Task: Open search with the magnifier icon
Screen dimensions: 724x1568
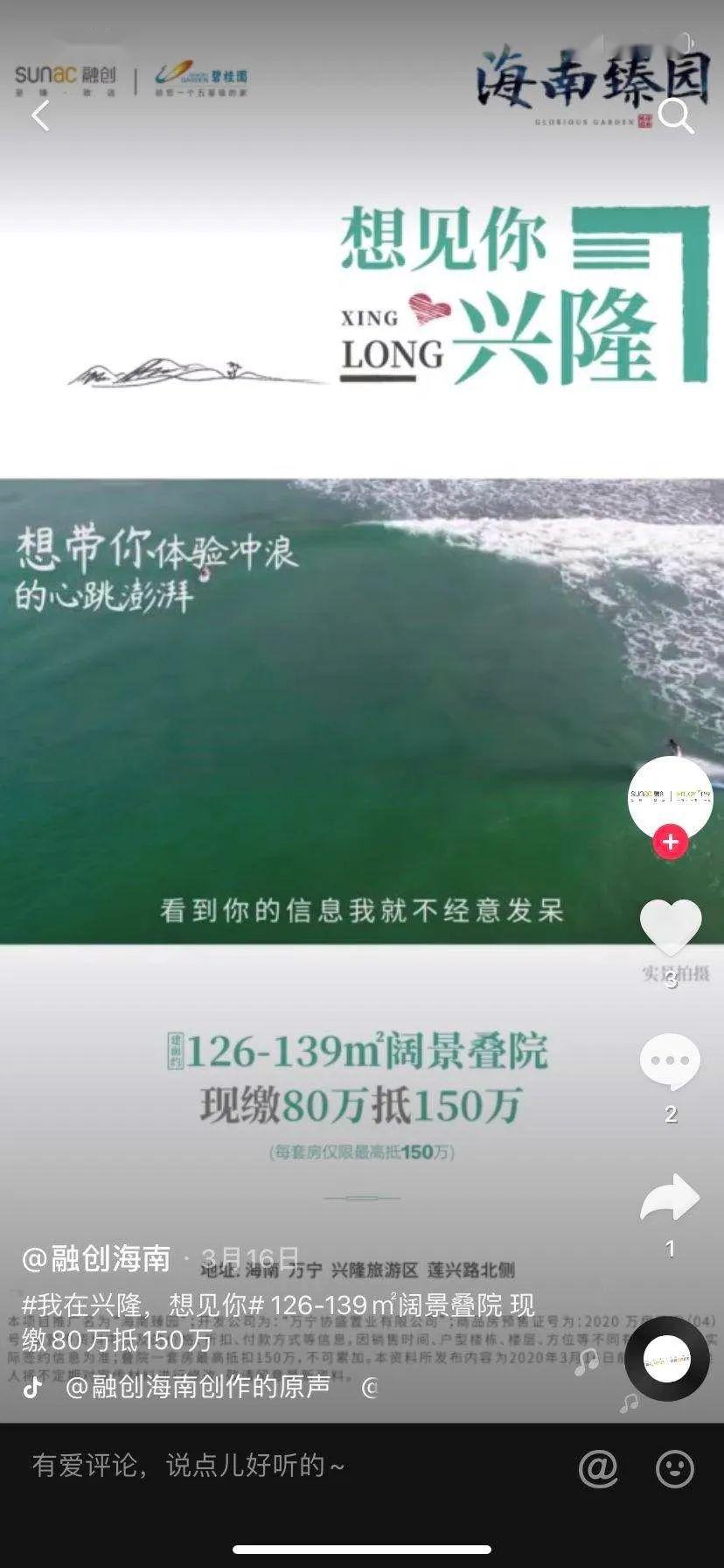Action: (676, 115)
